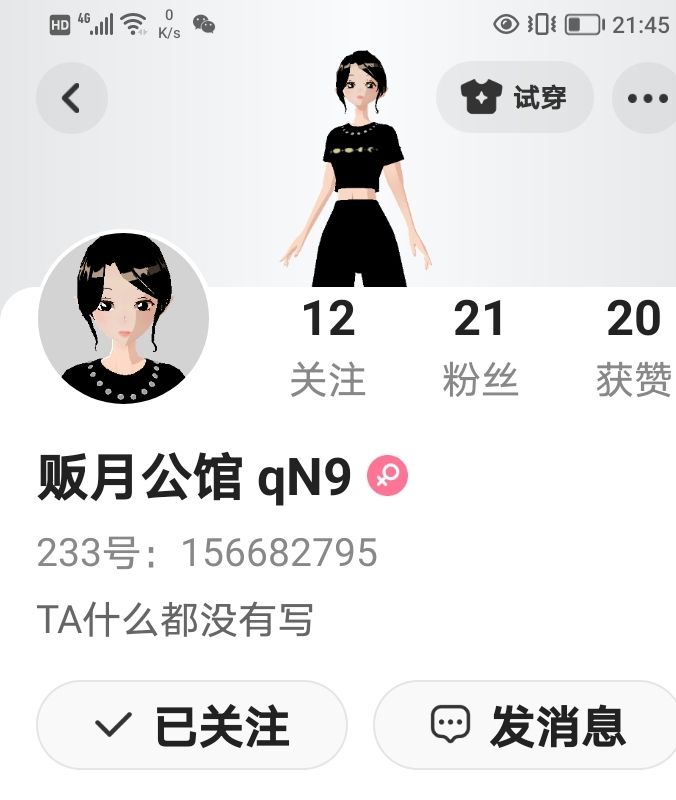View the 粉丝 followers list
Viewport: 676px width, 800px height.
(x=480, y=347)
